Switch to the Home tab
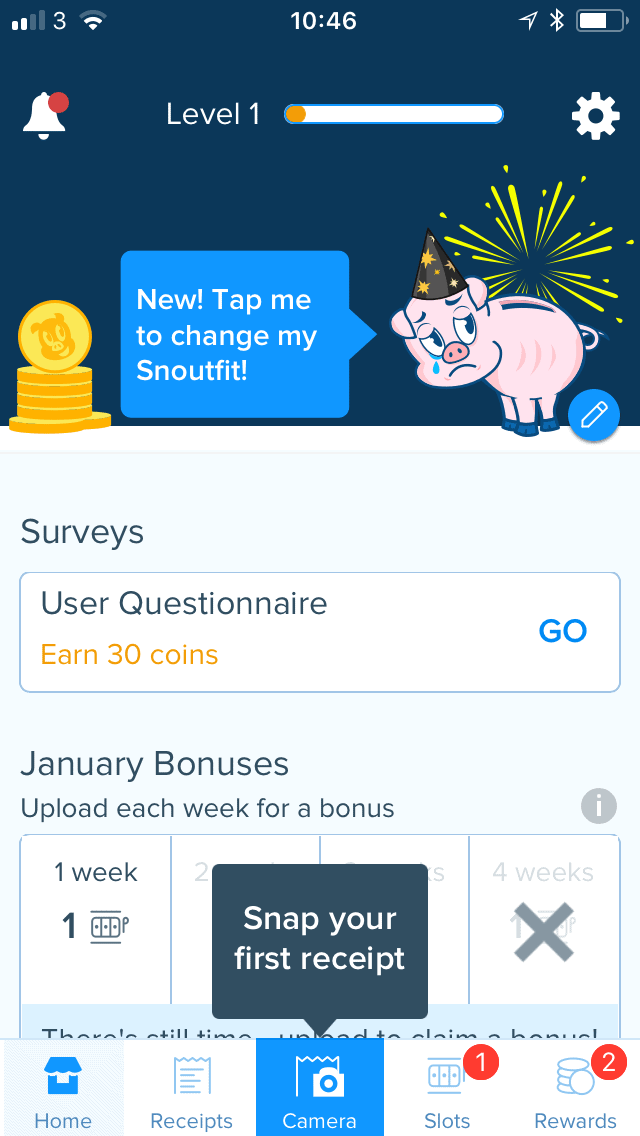The height and width of the screenshot is (1136, 640). [63, 1087]
